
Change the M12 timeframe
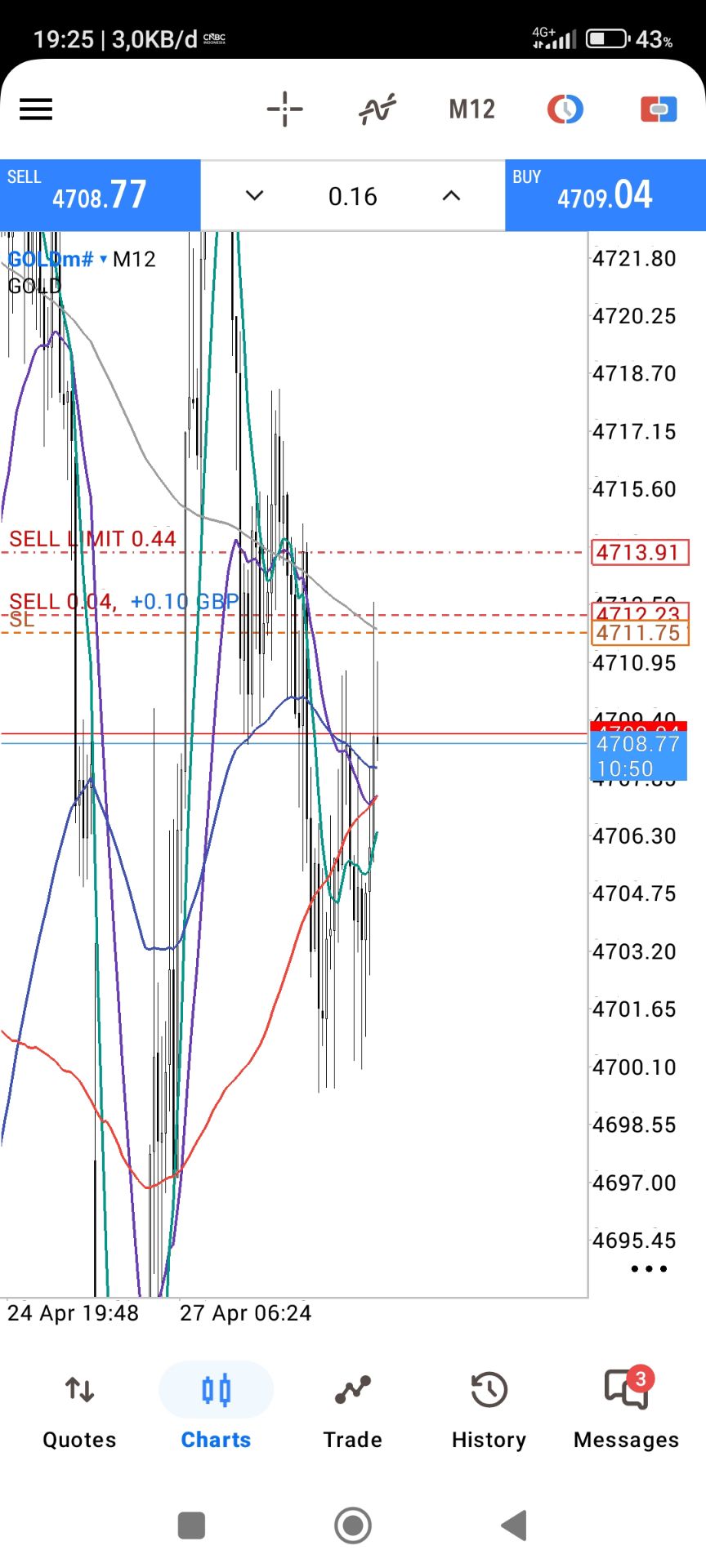pos(471,109)
